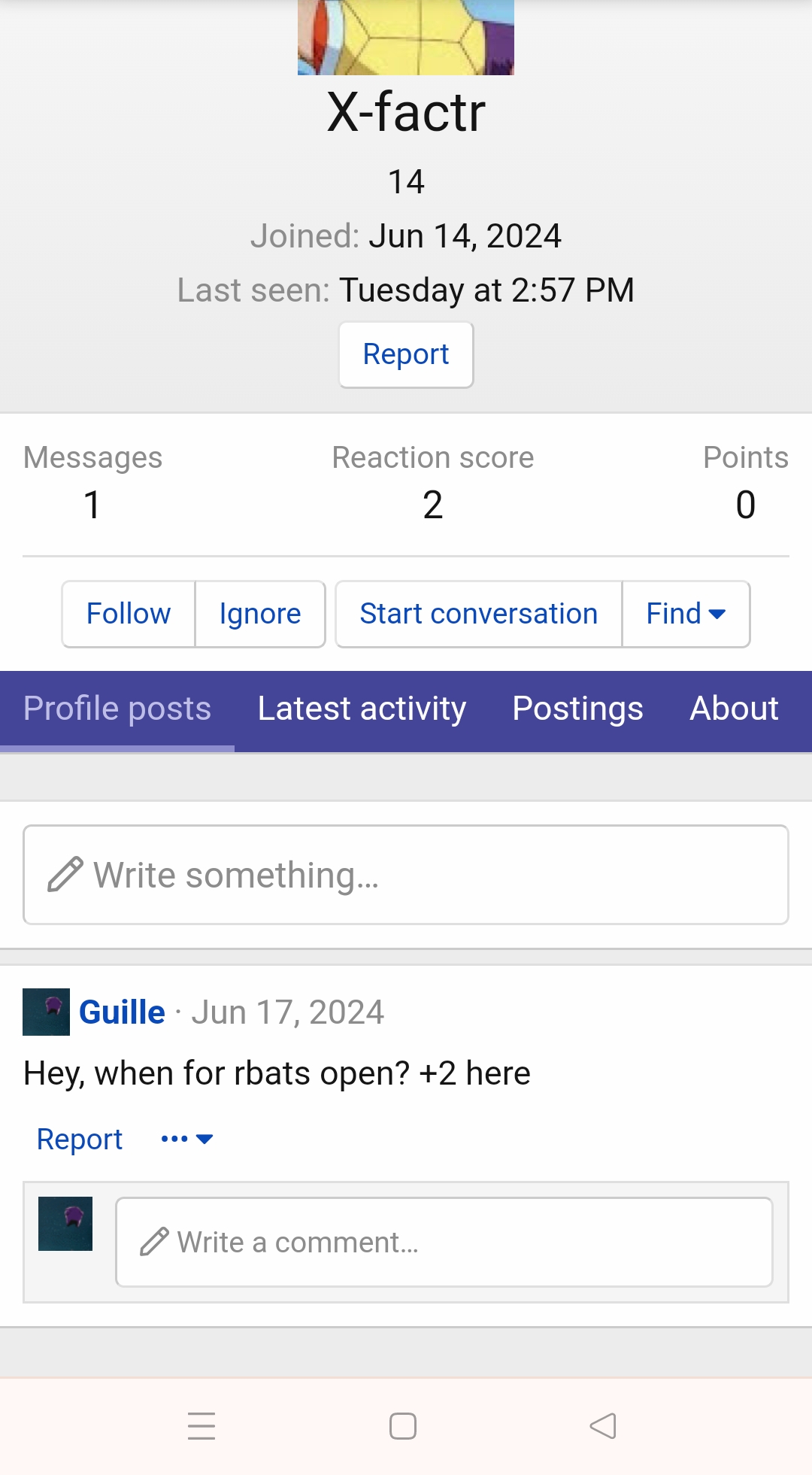Open recent apps from navigation bar
The image size is (812, 1475).
coord(201,1426)
